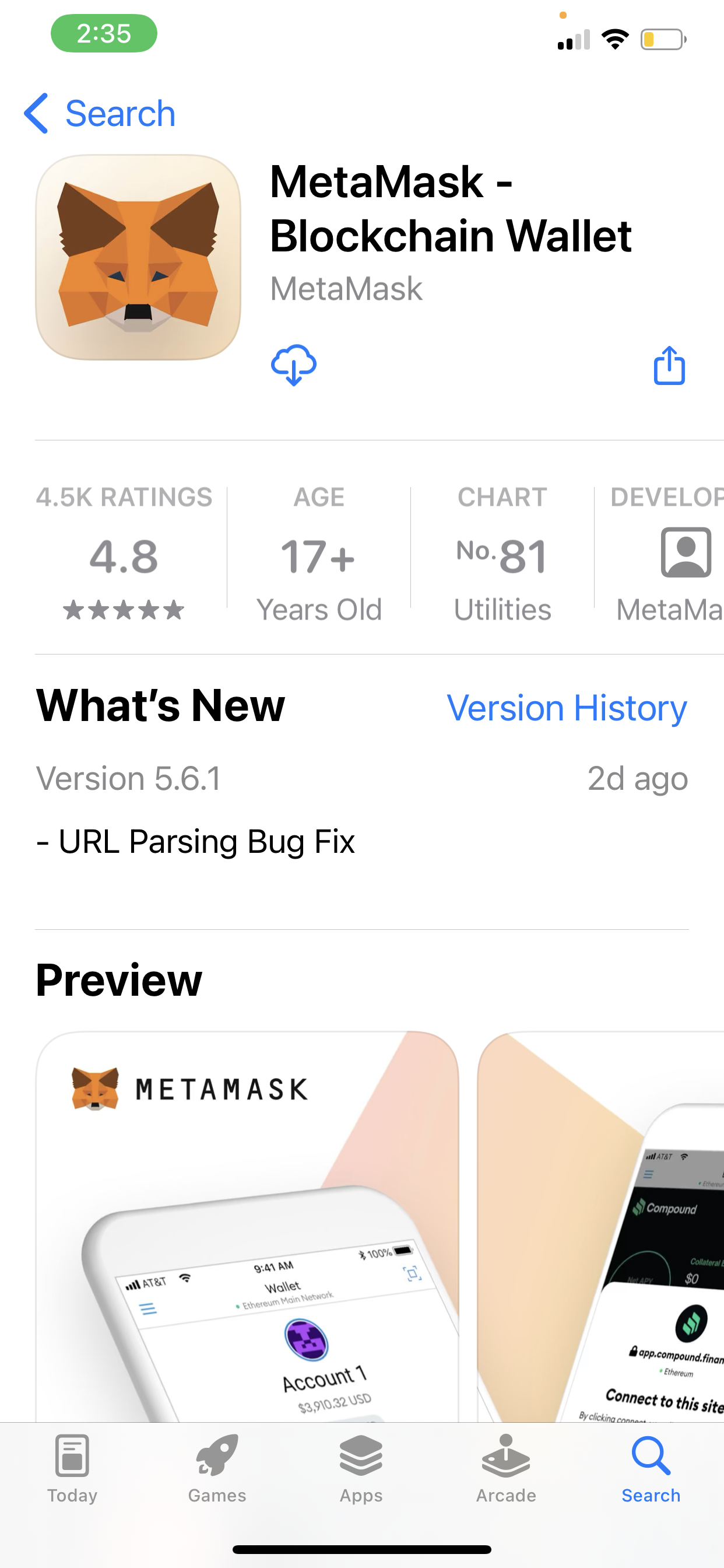This screenshot has width=724, height=1568.
Task: Open Version History
Action: (x=567, y=708)
